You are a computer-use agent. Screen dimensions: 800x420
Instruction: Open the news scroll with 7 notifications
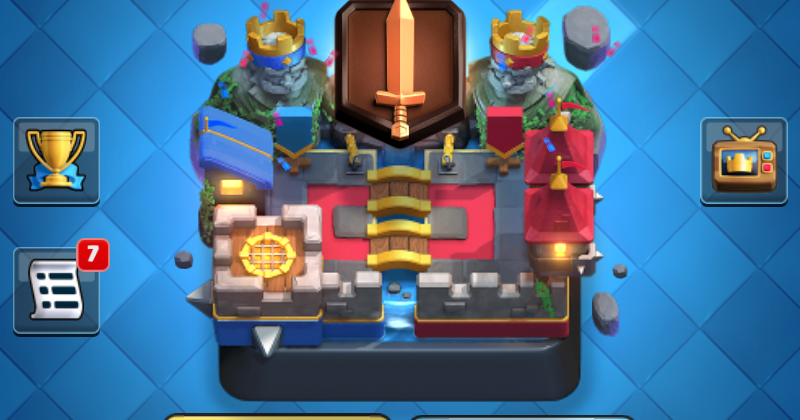(56, 290)
